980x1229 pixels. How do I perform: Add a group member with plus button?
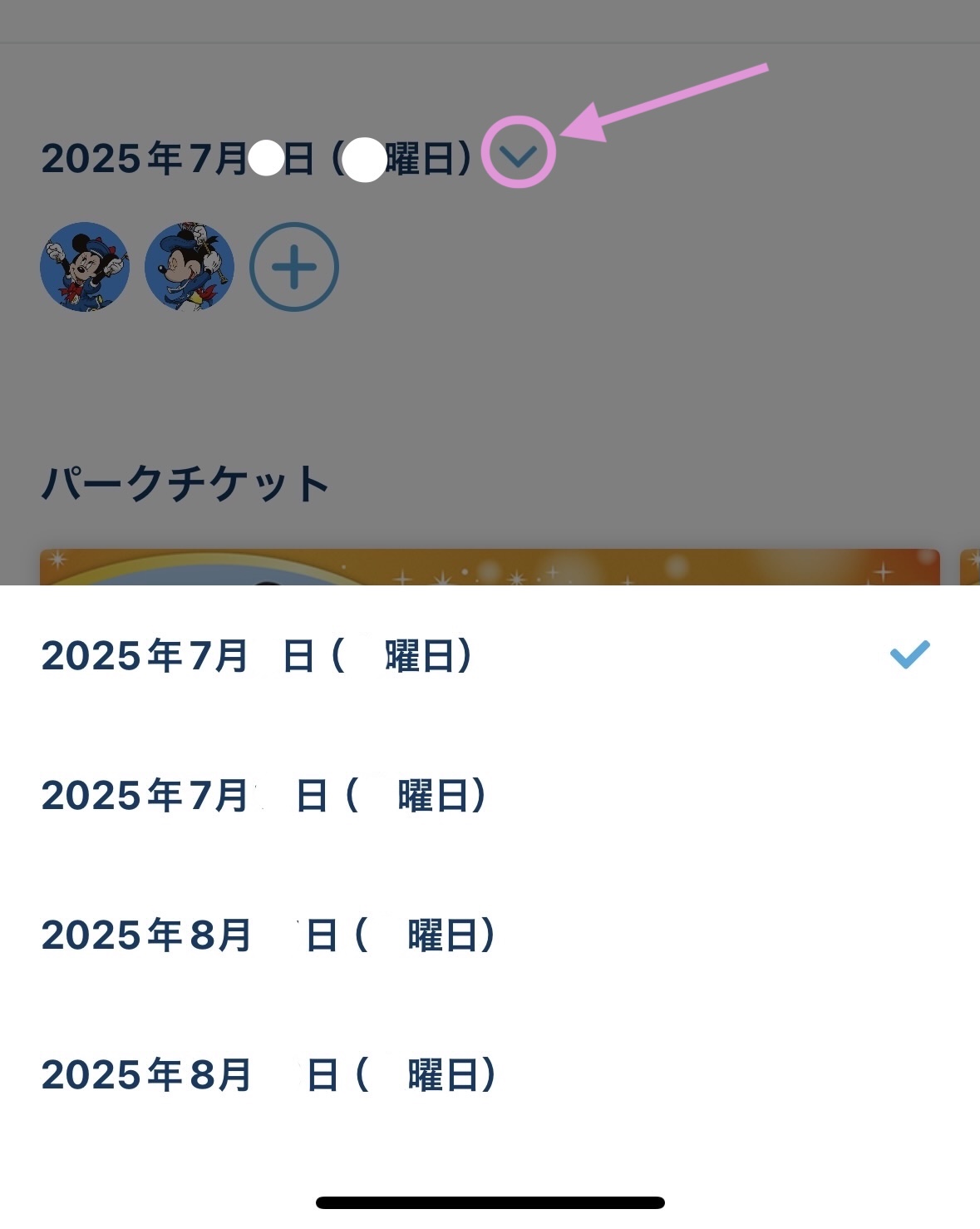point(294,267)
